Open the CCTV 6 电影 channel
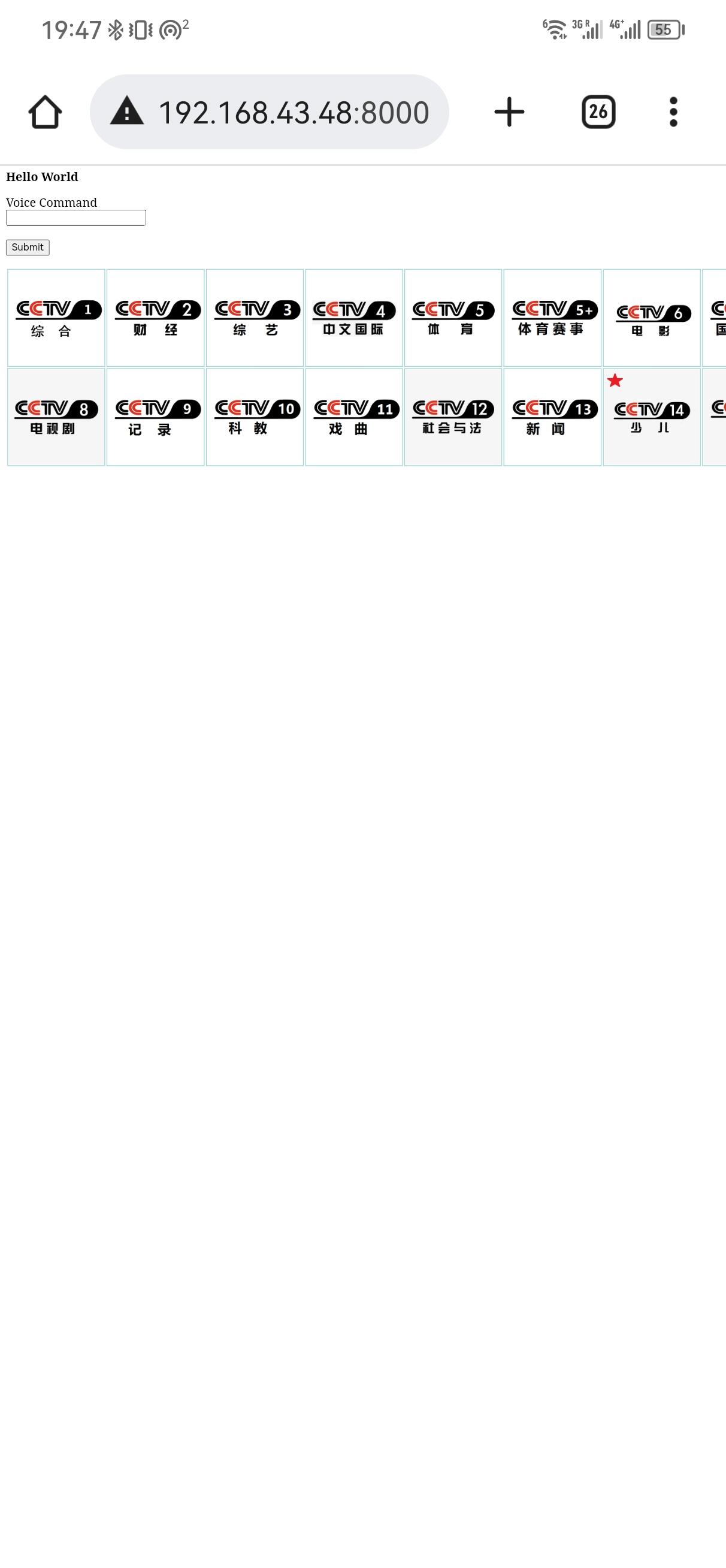726x1568 pixels. point(652,318)
